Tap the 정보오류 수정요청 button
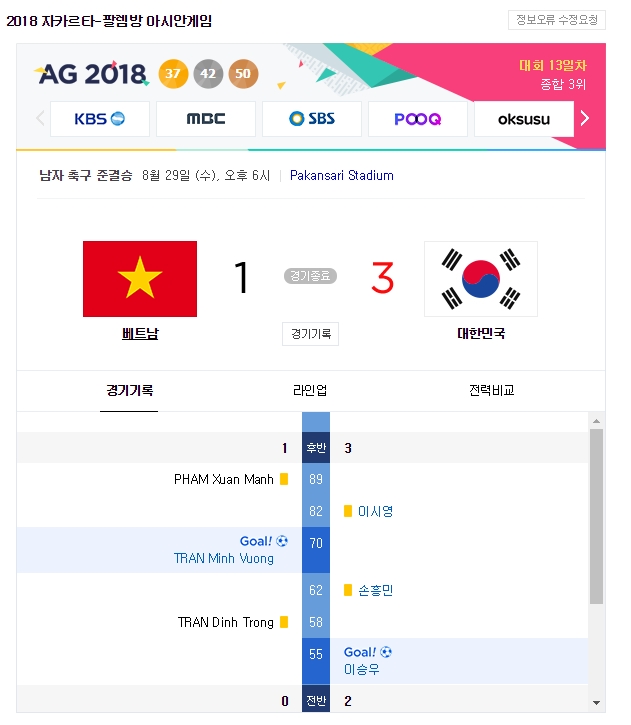Viewport: 631px width, 725px height. 557,20
